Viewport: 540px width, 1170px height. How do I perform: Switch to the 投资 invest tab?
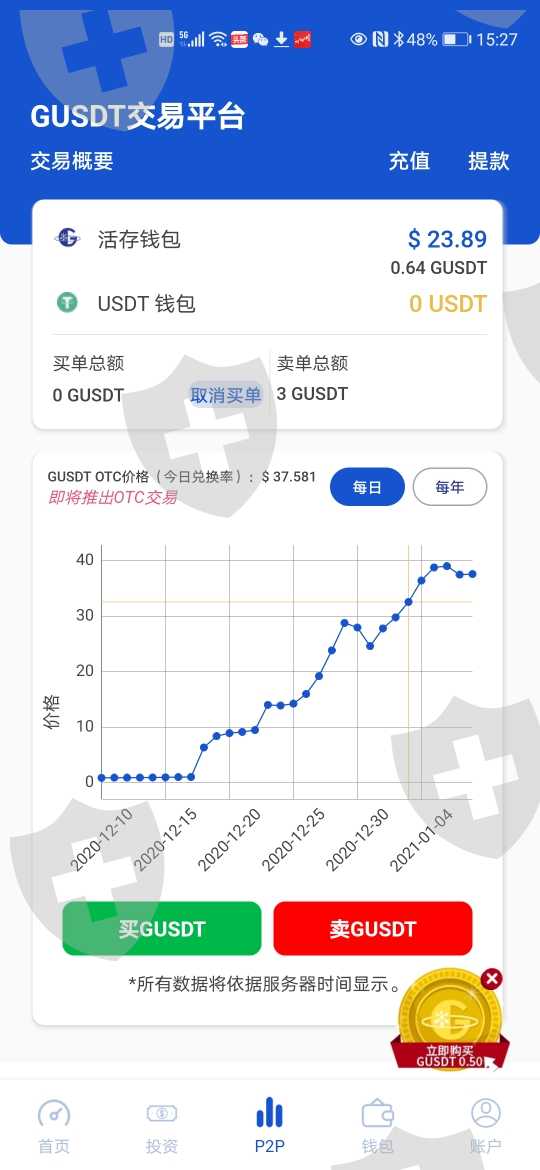(x=162, y=1125)
